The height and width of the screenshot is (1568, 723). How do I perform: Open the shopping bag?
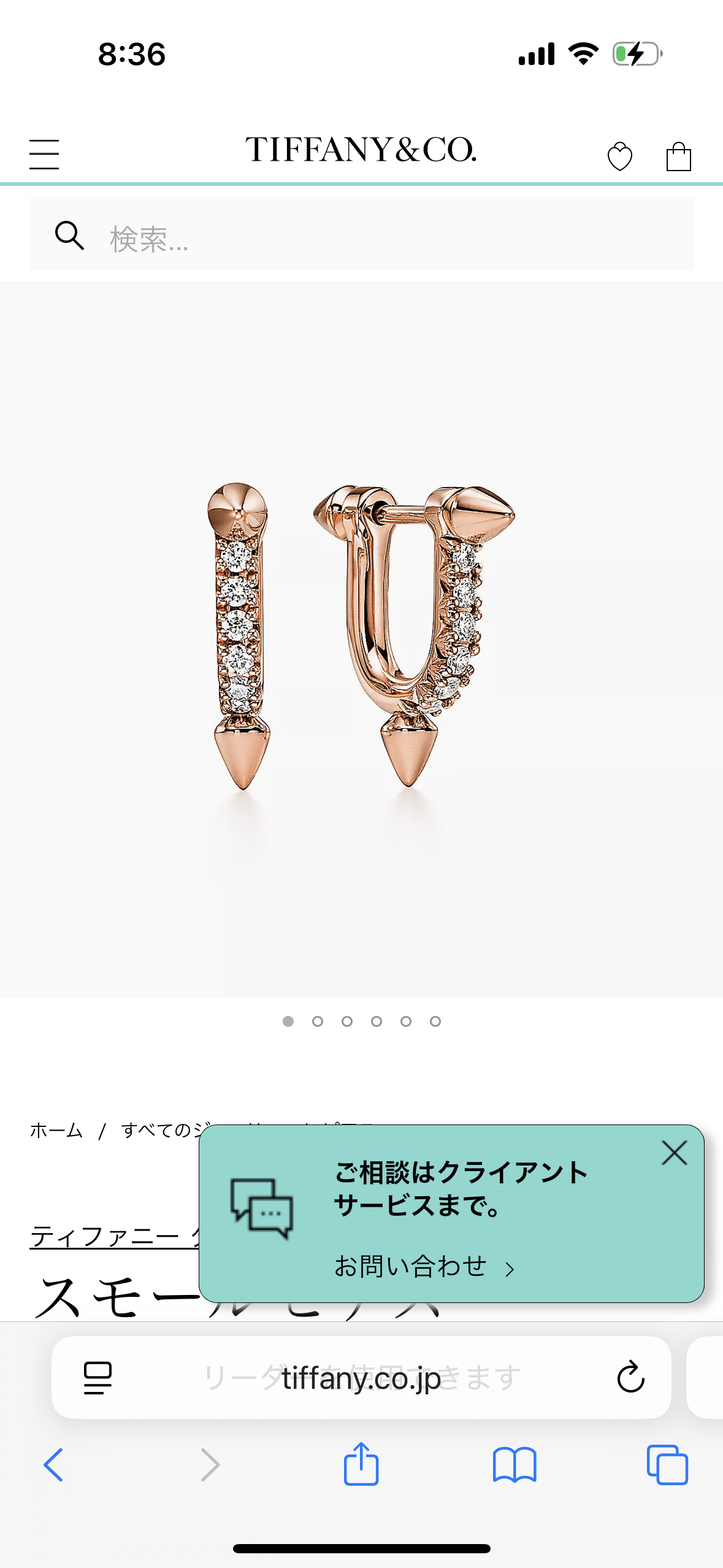pos(678,156)
